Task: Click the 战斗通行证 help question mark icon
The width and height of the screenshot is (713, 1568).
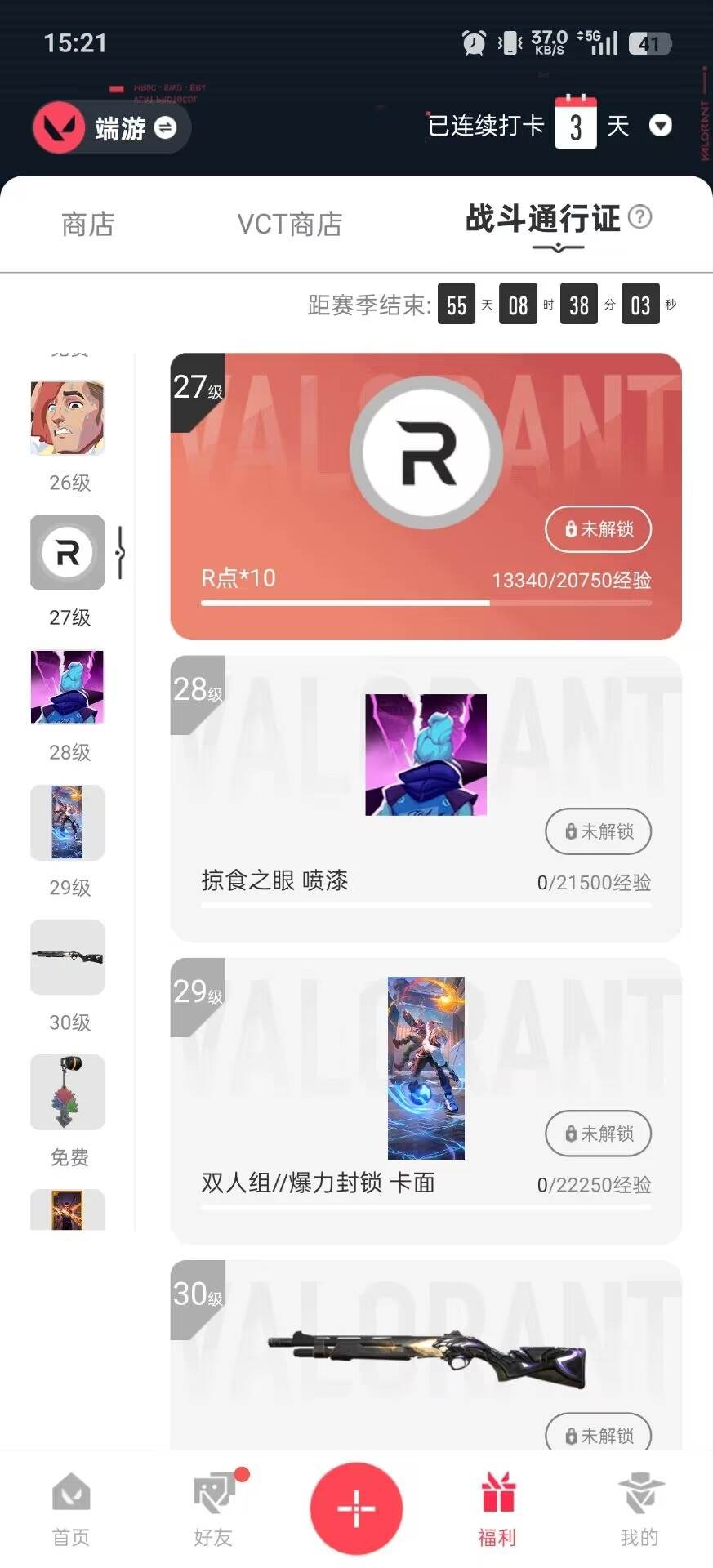Action: click(643, 218)
